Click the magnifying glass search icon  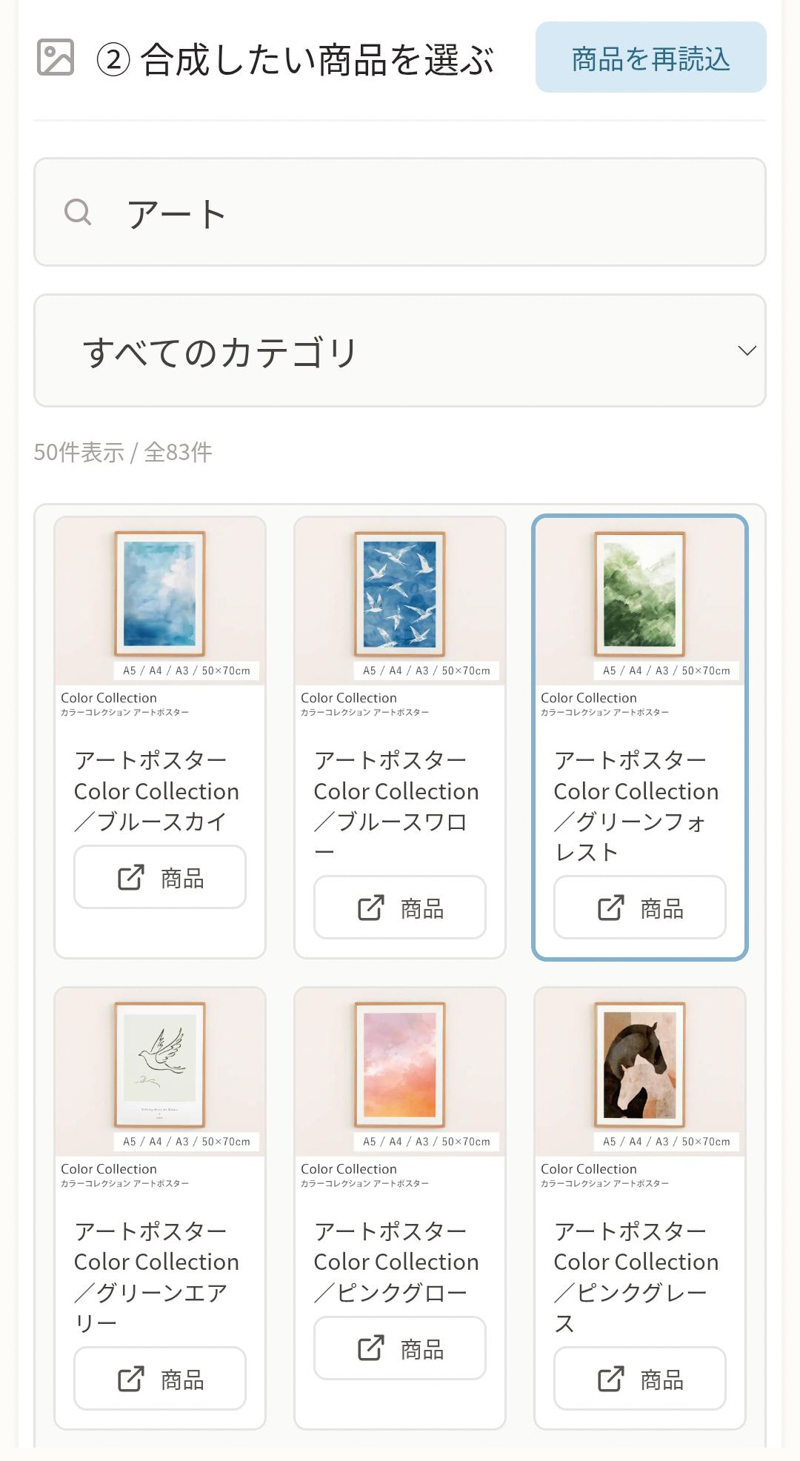click(x=78, y=212)
